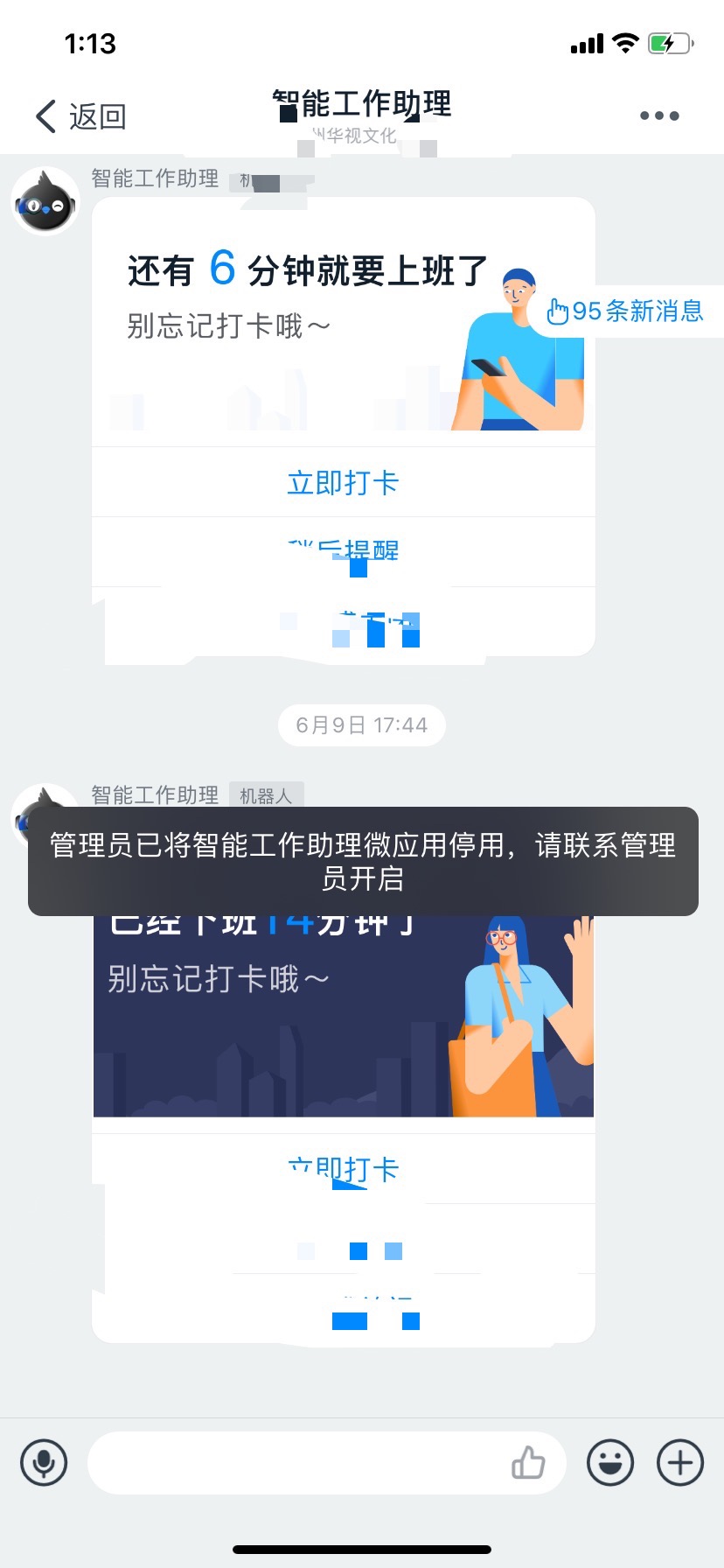
Task: Open the 智能工作助理 avatar profile
Action: (x=45, y=201)
